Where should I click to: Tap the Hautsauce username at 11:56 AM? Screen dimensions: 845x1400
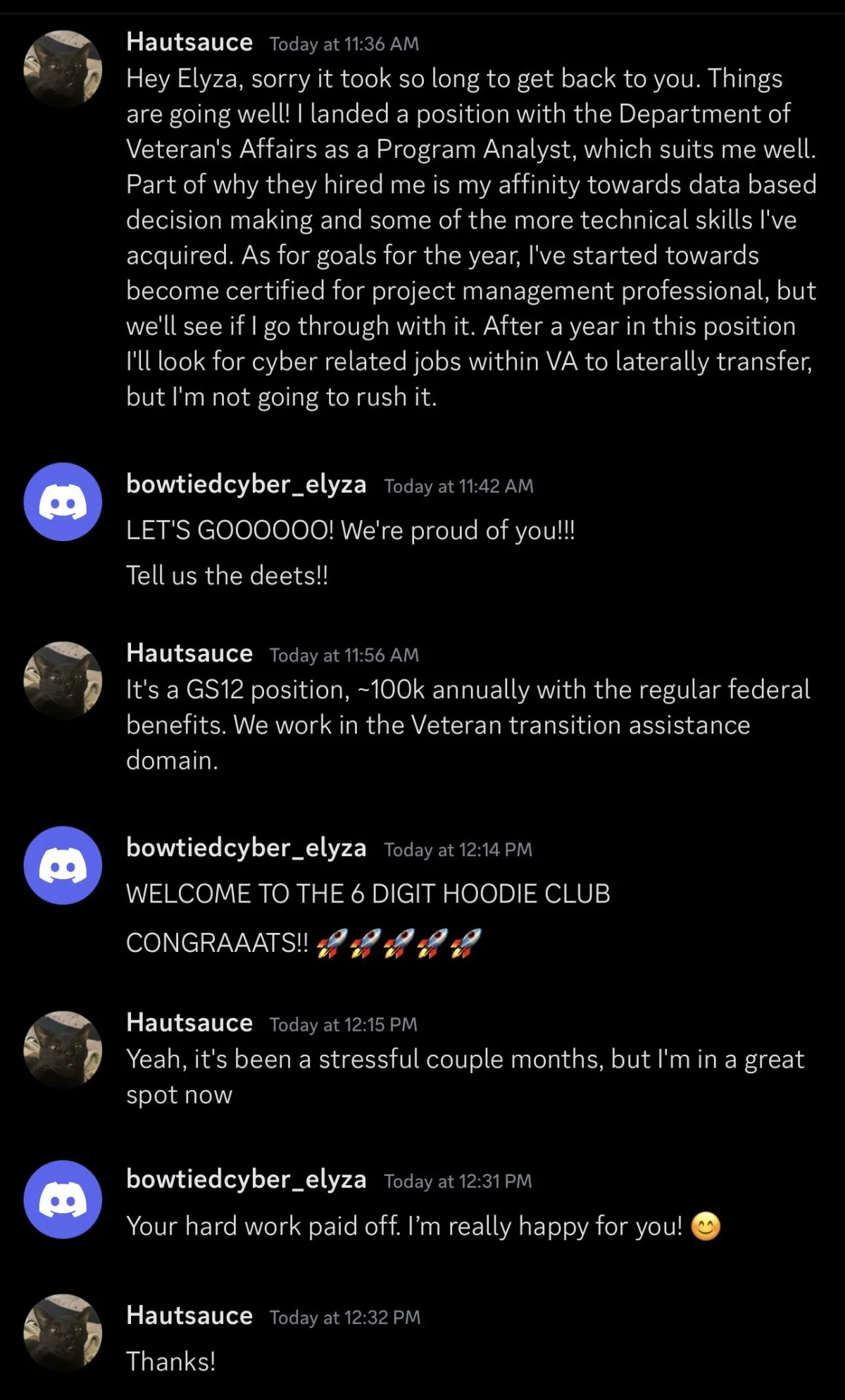click(189, 653)
